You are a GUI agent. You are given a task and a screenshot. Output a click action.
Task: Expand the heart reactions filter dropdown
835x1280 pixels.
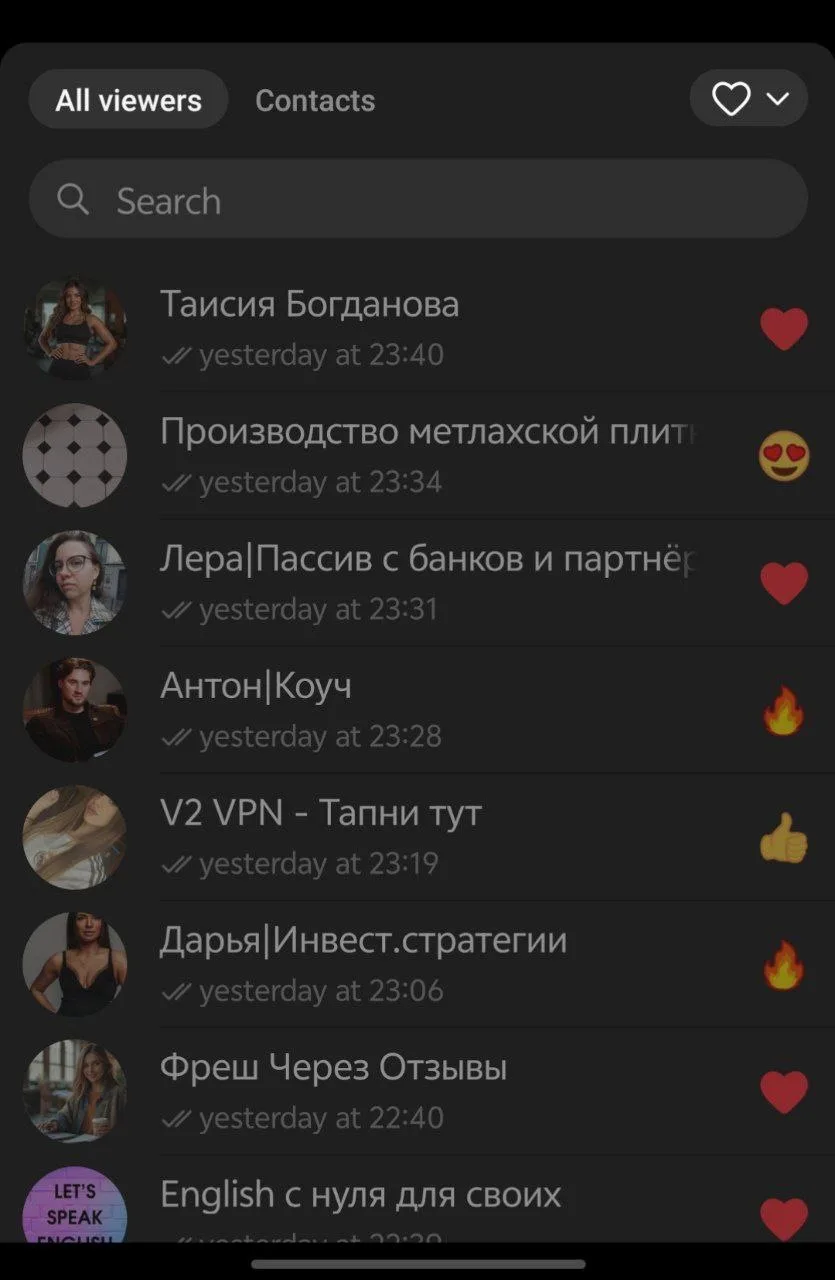coord(748,98)
